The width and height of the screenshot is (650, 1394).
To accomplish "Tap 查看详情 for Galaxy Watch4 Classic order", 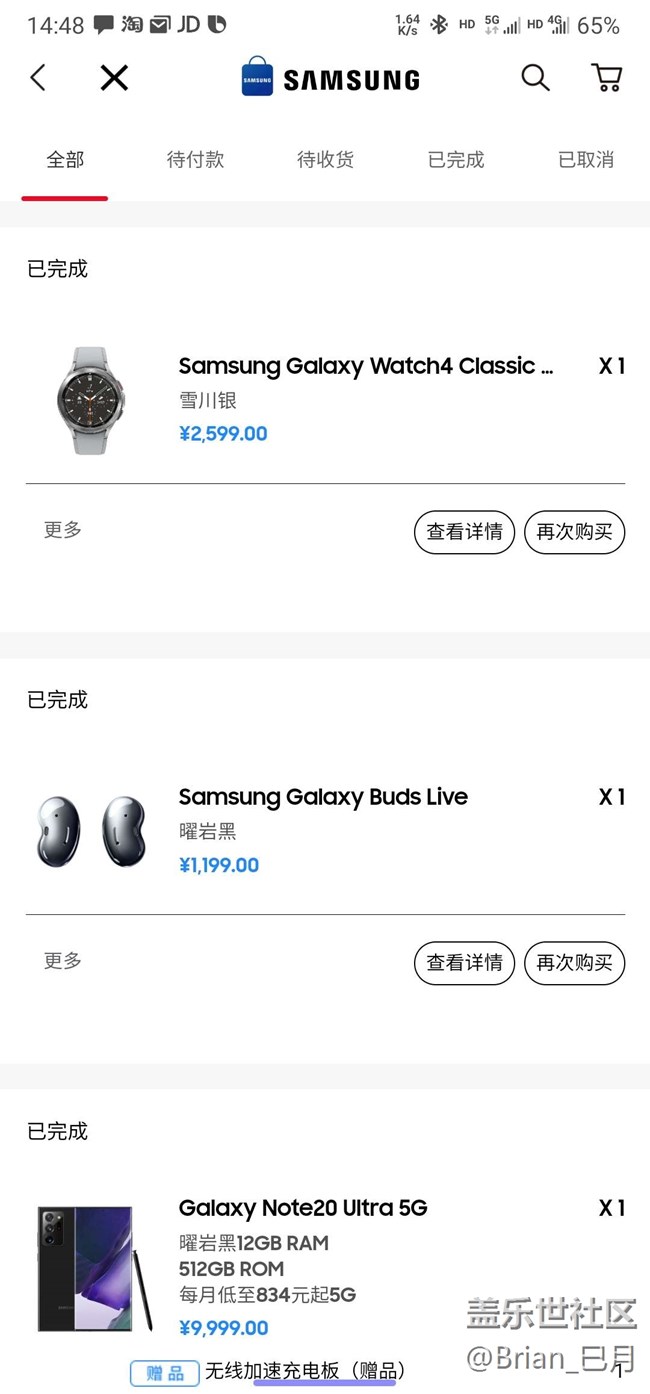I will (464, 532).
